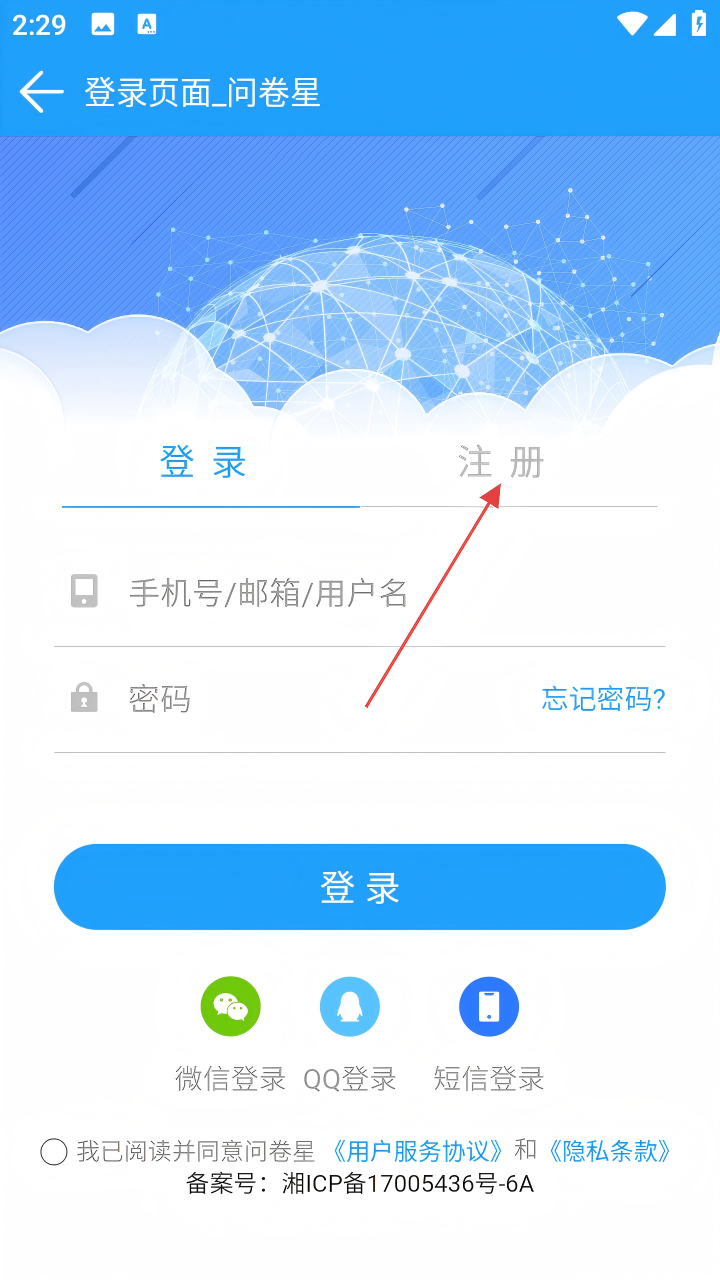This screenshot has height=1280, width=720.
Task: Use 短信登录 to sign in
Action: [489, 1007]
